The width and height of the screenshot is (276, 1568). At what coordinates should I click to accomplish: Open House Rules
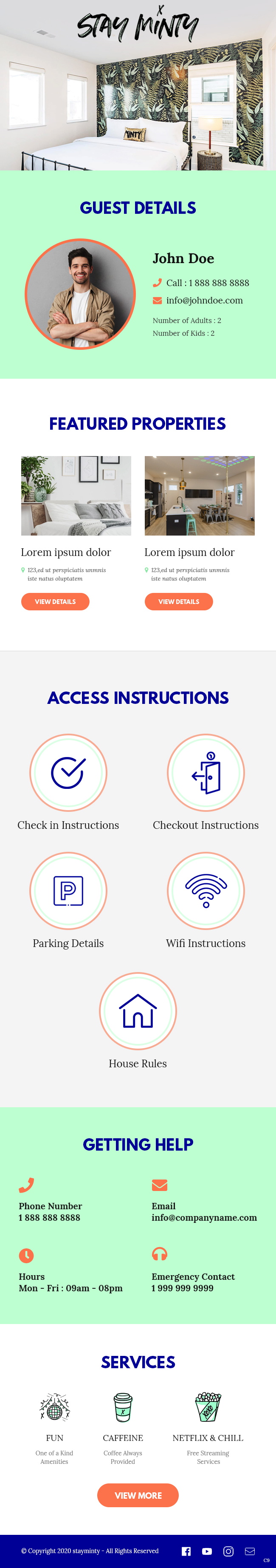pos(138,1011)
